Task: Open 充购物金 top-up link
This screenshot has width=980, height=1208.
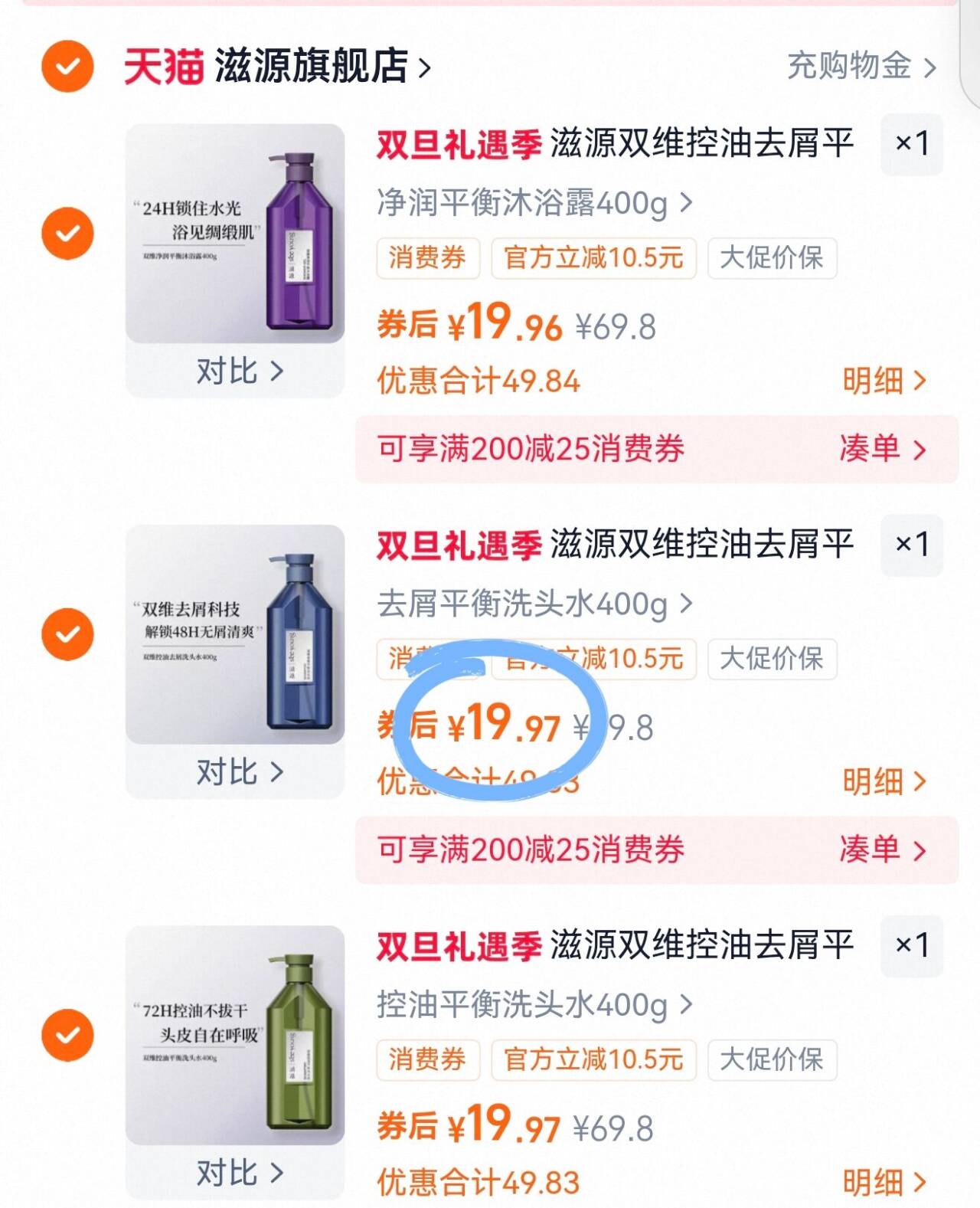Action: point(861,66)
